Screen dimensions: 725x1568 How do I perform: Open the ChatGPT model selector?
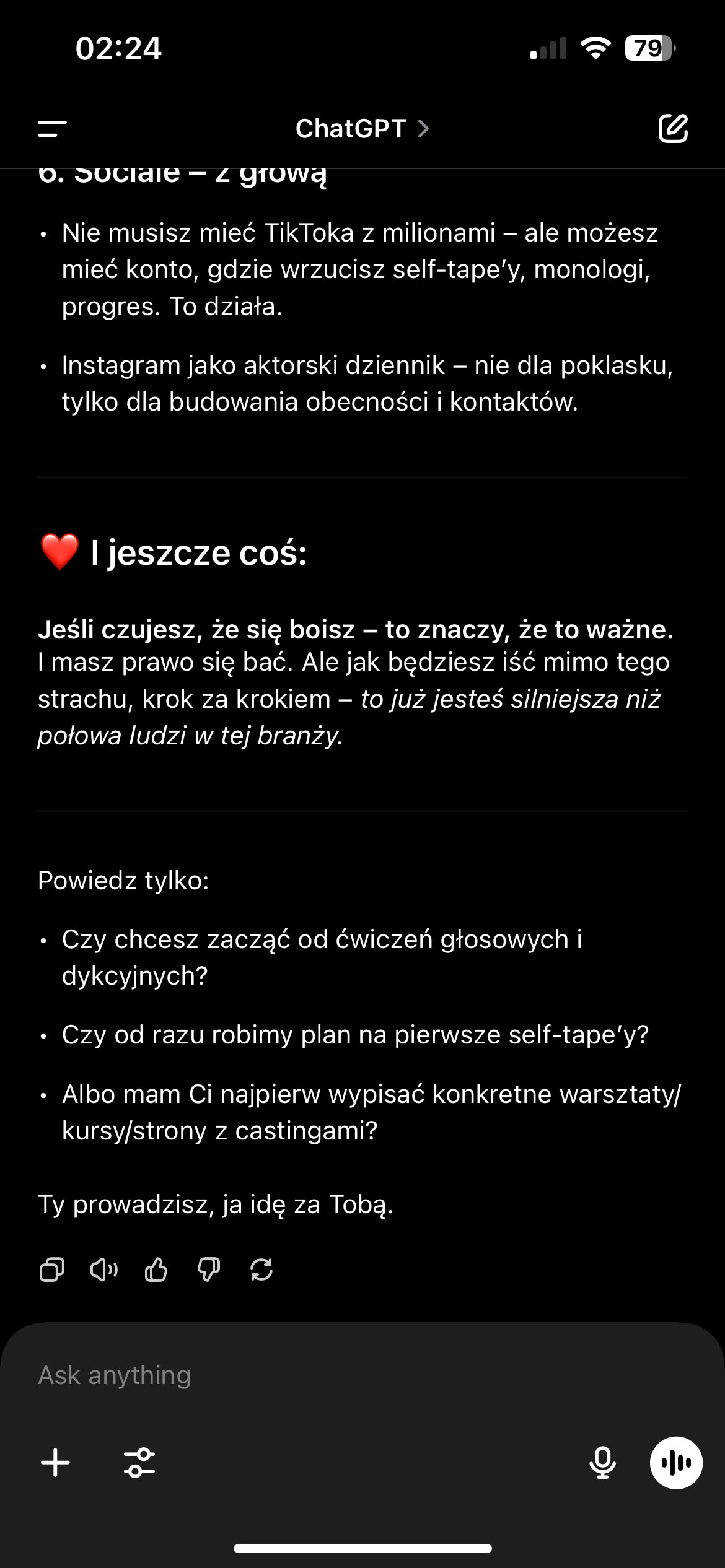362,129
